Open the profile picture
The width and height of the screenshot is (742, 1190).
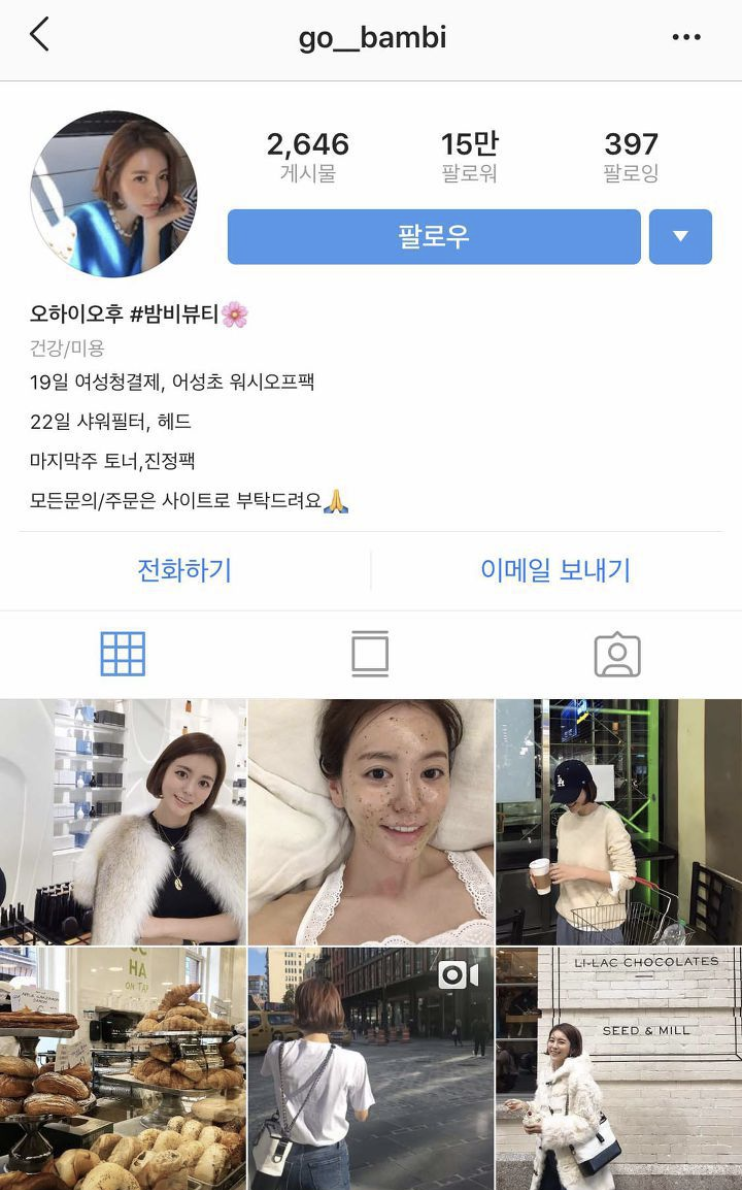point(114,194)
